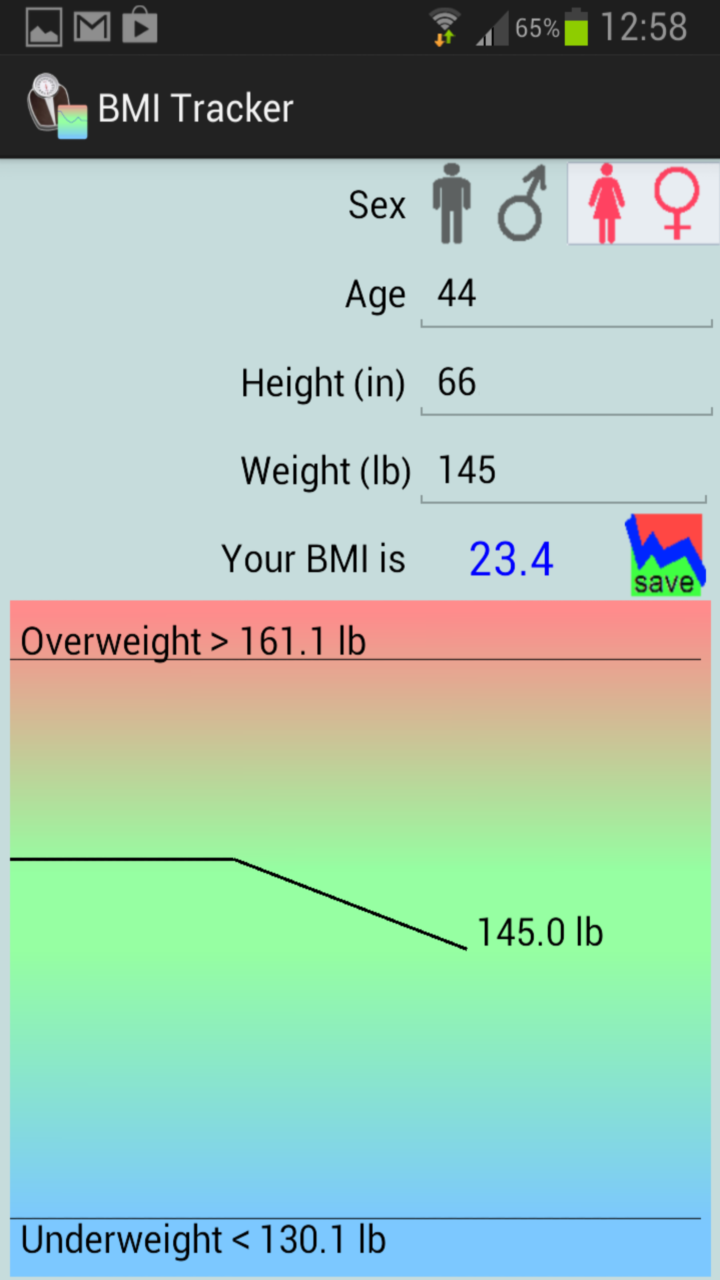This screenshot has width=720, height=1280.
Task: Select the highlighted female sex option
Action: [644, 205]
